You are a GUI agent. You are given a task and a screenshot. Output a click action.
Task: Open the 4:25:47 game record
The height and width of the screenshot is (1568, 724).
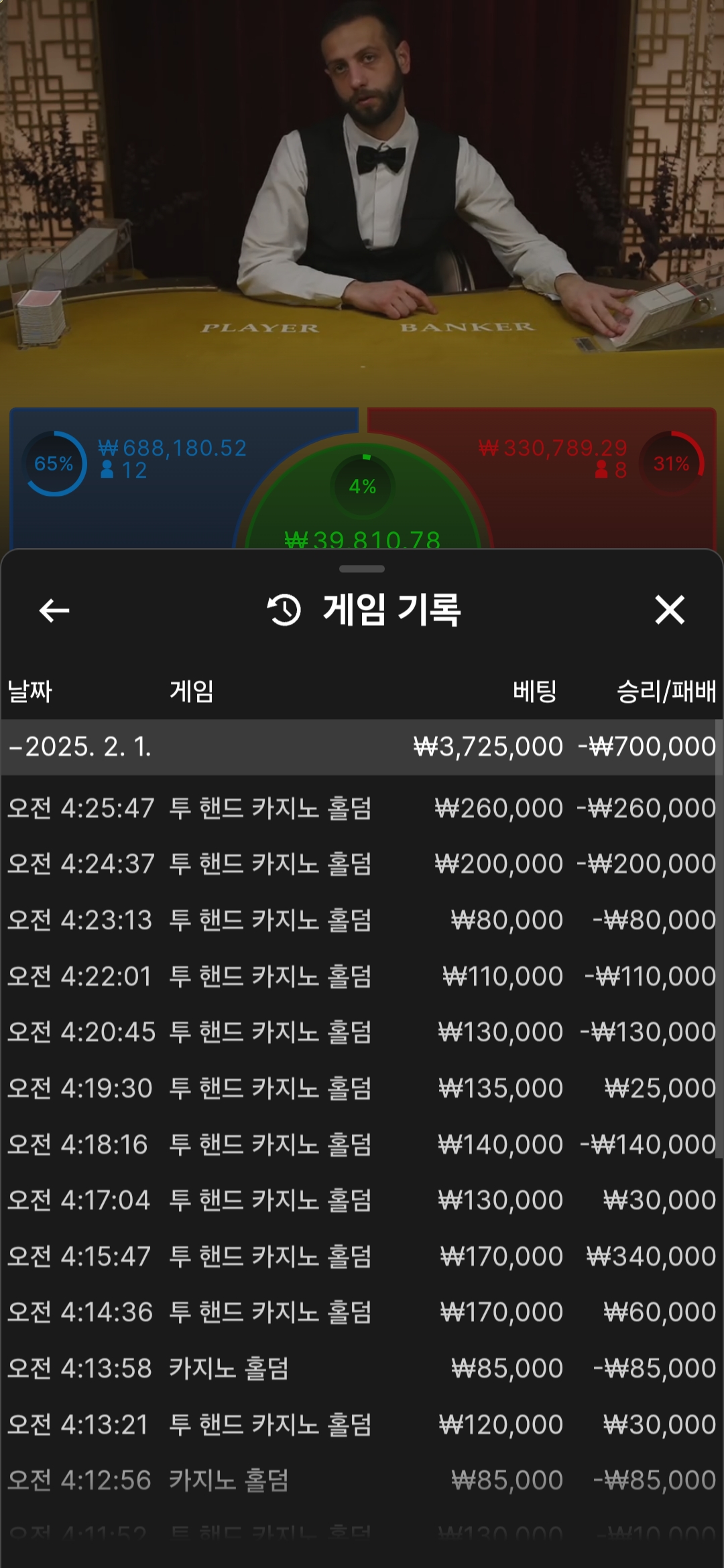[x=362, y=808]
